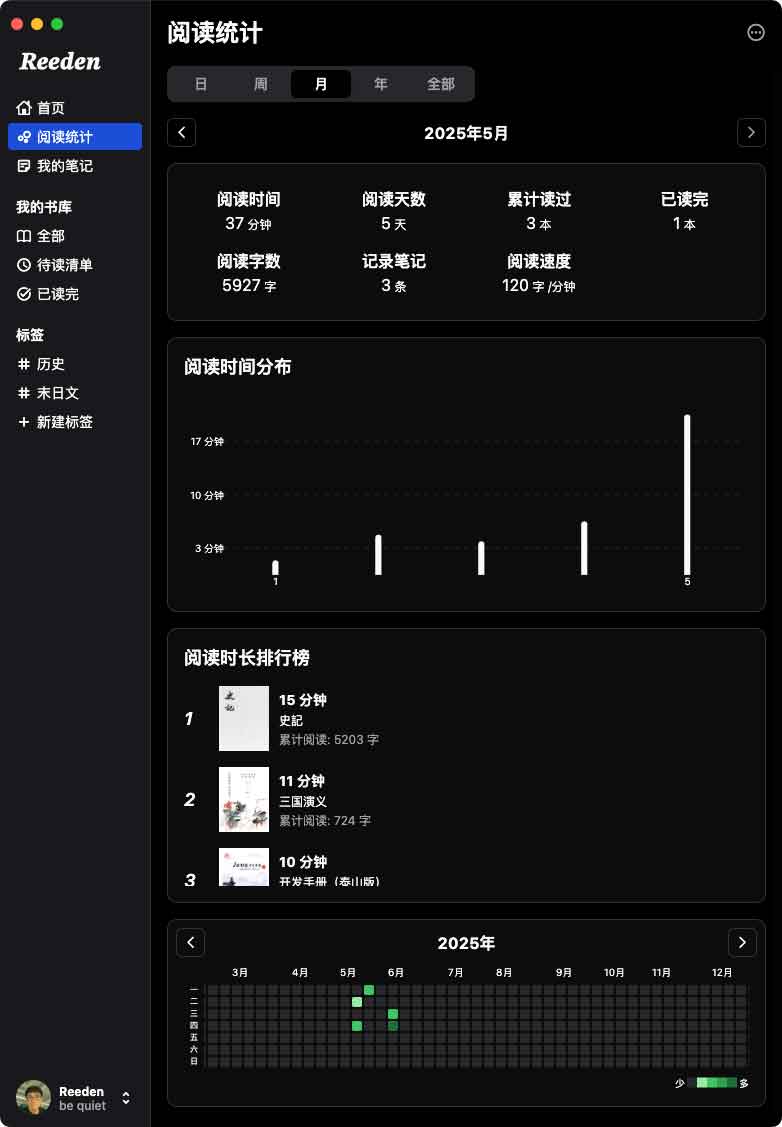Screen dimensions: 782x1127
Task: Go to previous month before 2025年5月
Action: [x=182, y=133]
